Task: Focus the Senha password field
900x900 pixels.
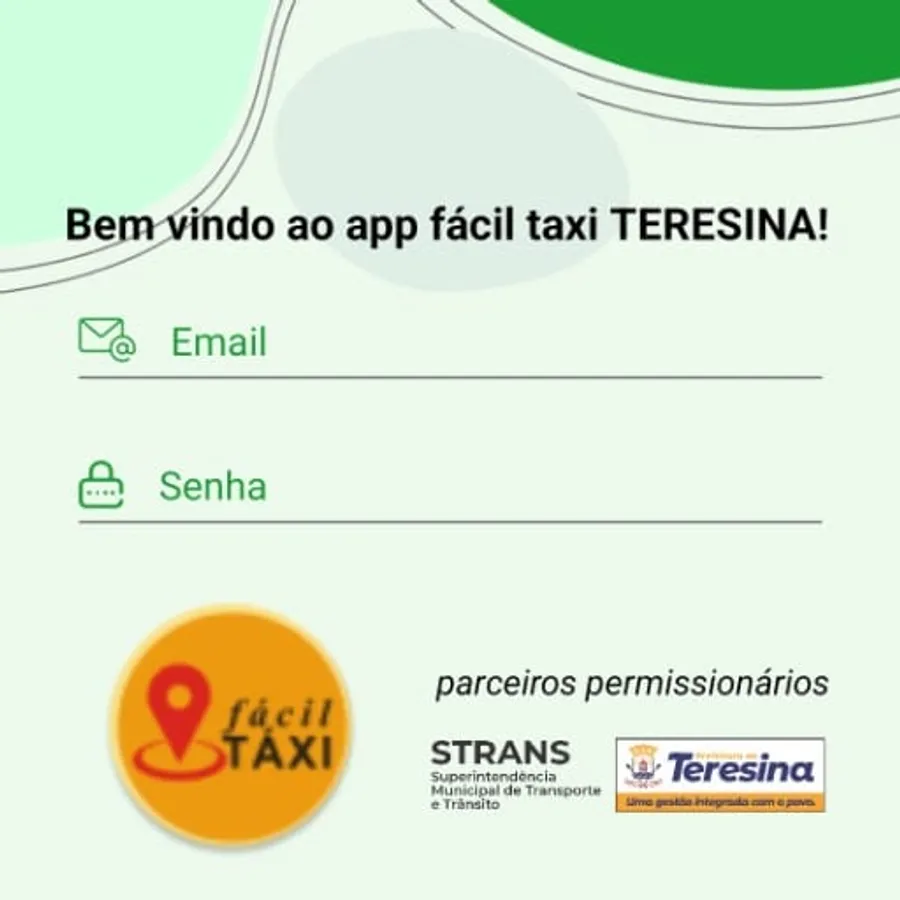Action: pyautogui.click(x=450, y=487)
